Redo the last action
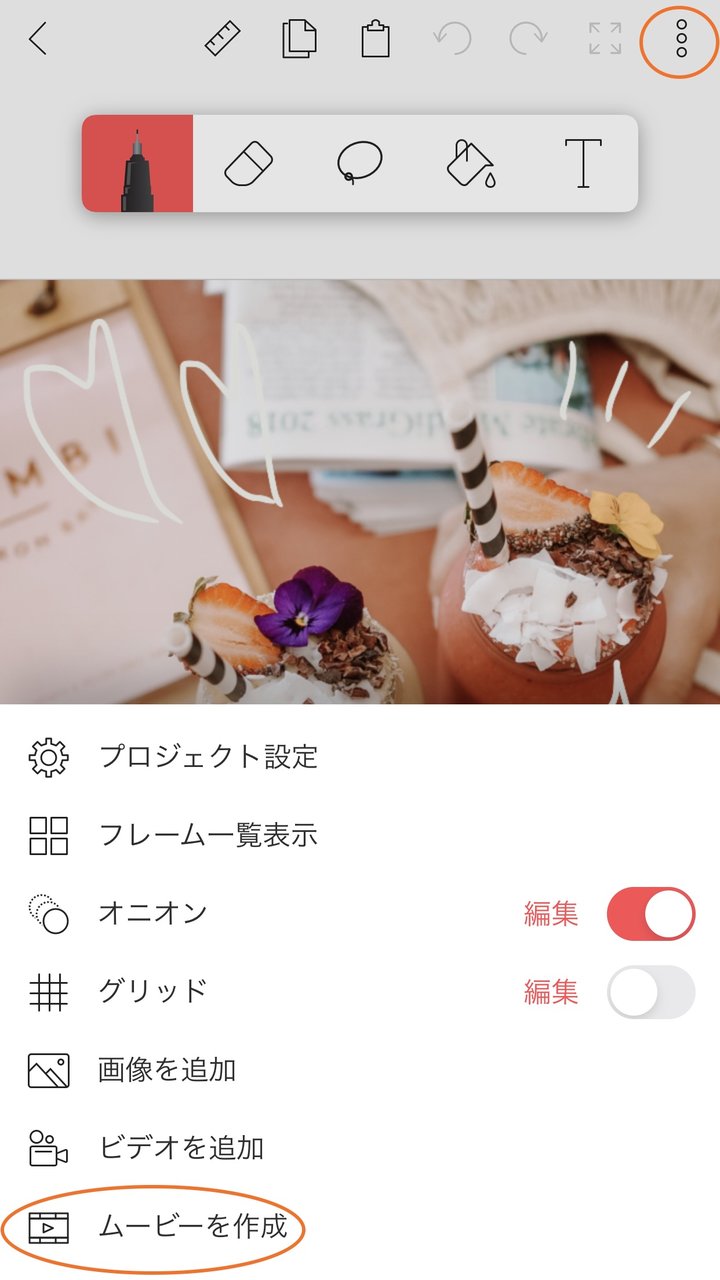720x1280 pixels. click(528, 39)
